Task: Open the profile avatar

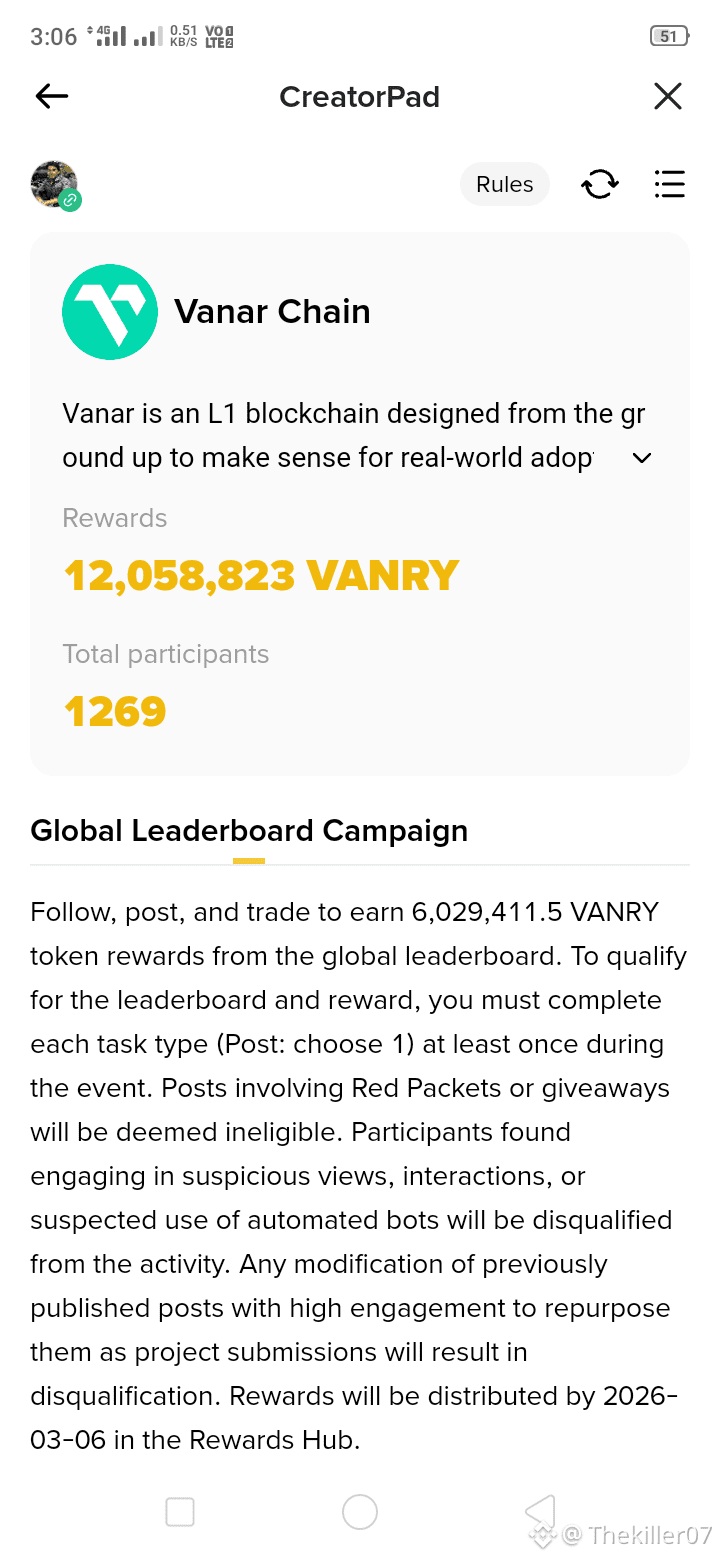Action: click(x=54, y=184)
